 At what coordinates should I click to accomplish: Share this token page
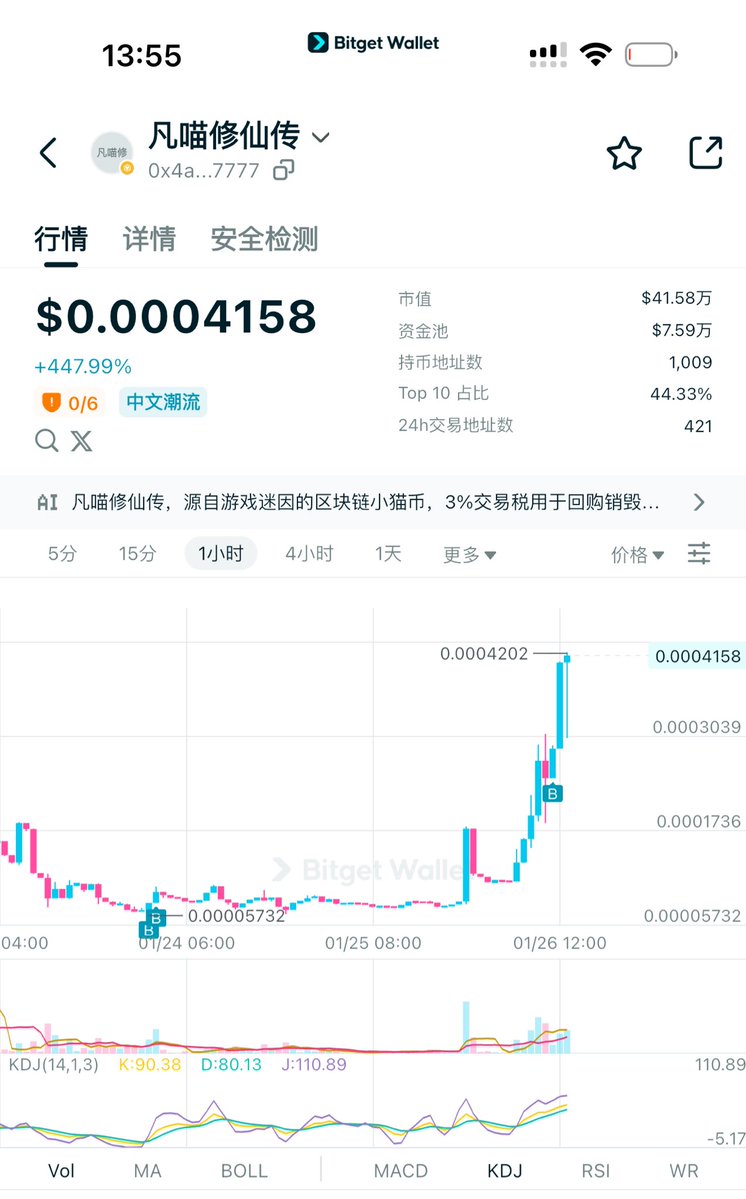click(x=706, y=153)
